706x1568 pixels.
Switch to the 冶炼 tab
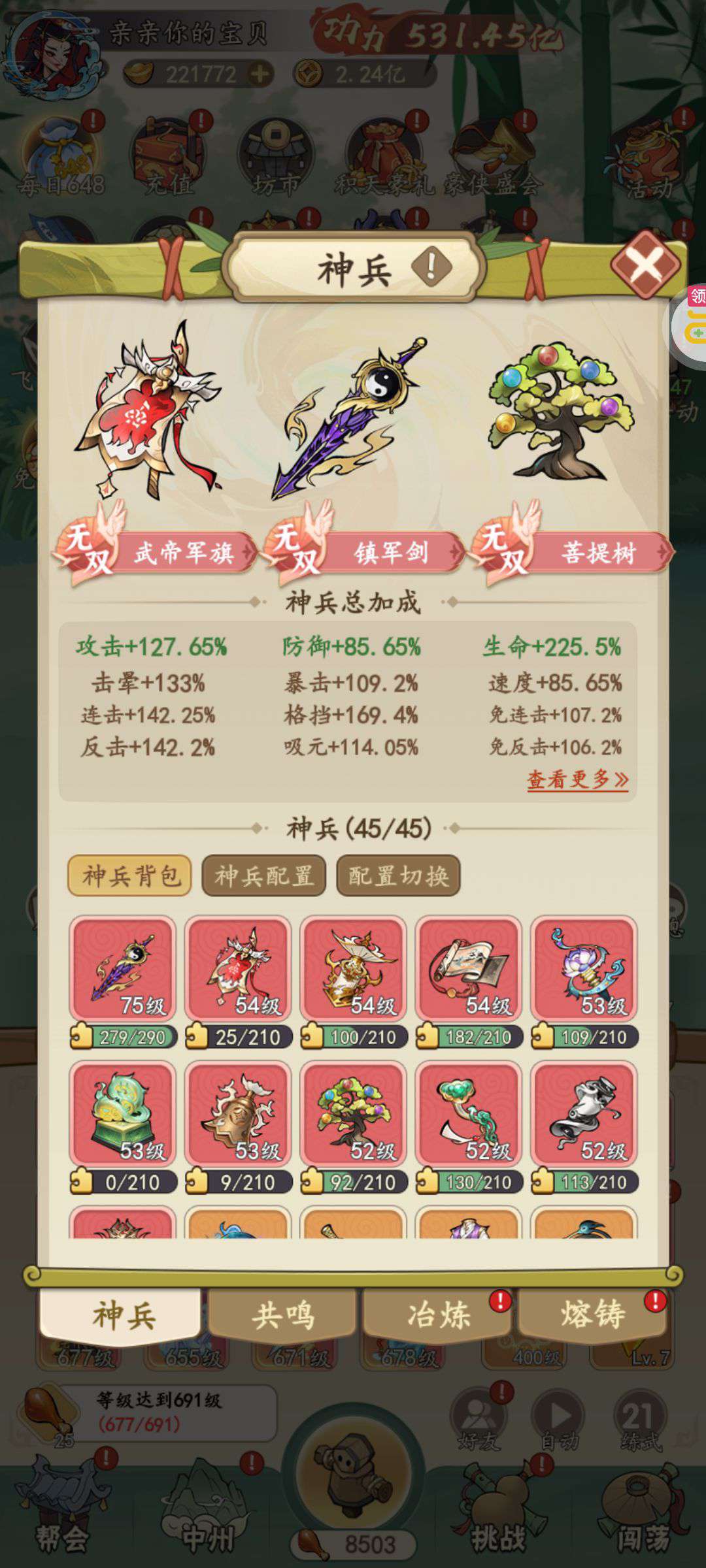(x=437, y=1314)
